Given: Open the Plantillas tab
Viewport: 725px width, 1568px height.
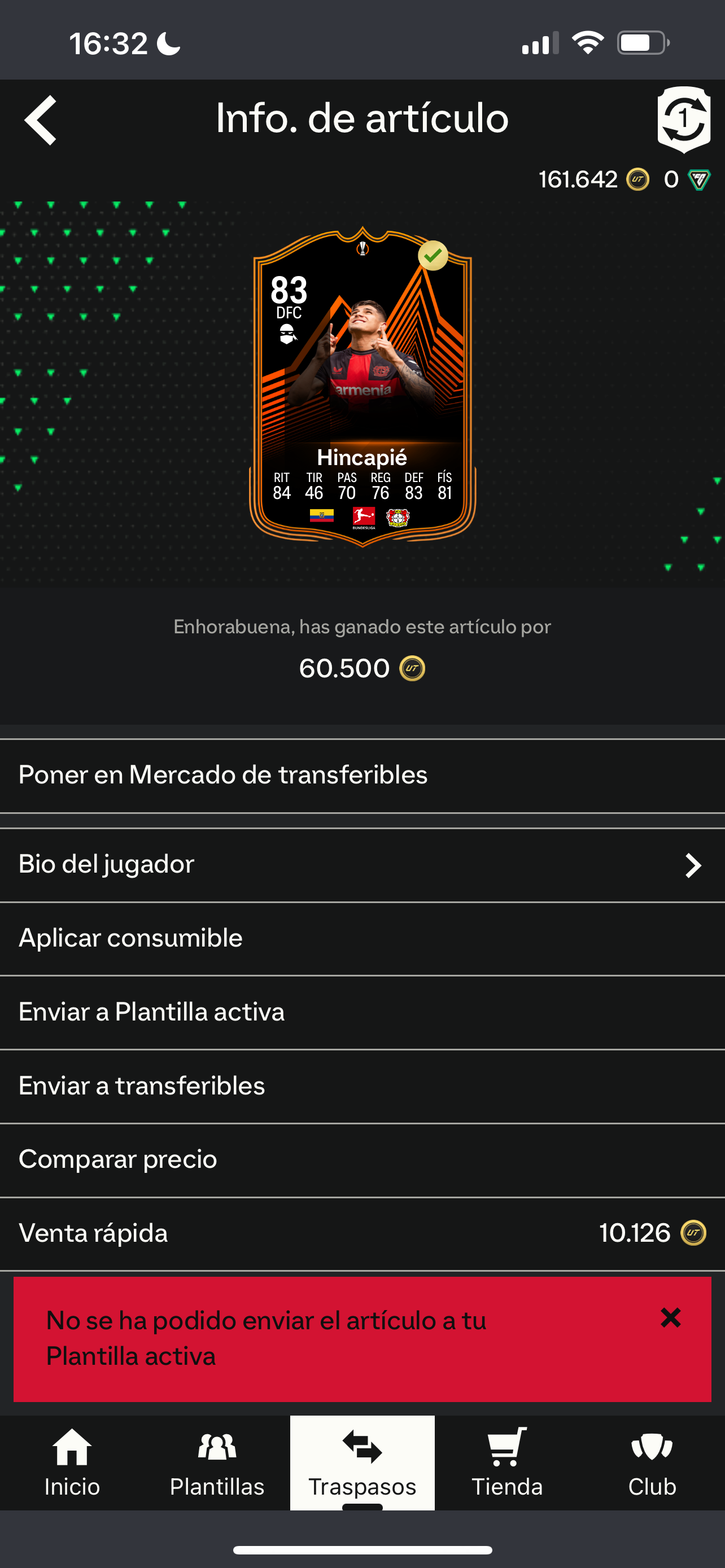Looking at the screenshot, I should [217, 1462].
